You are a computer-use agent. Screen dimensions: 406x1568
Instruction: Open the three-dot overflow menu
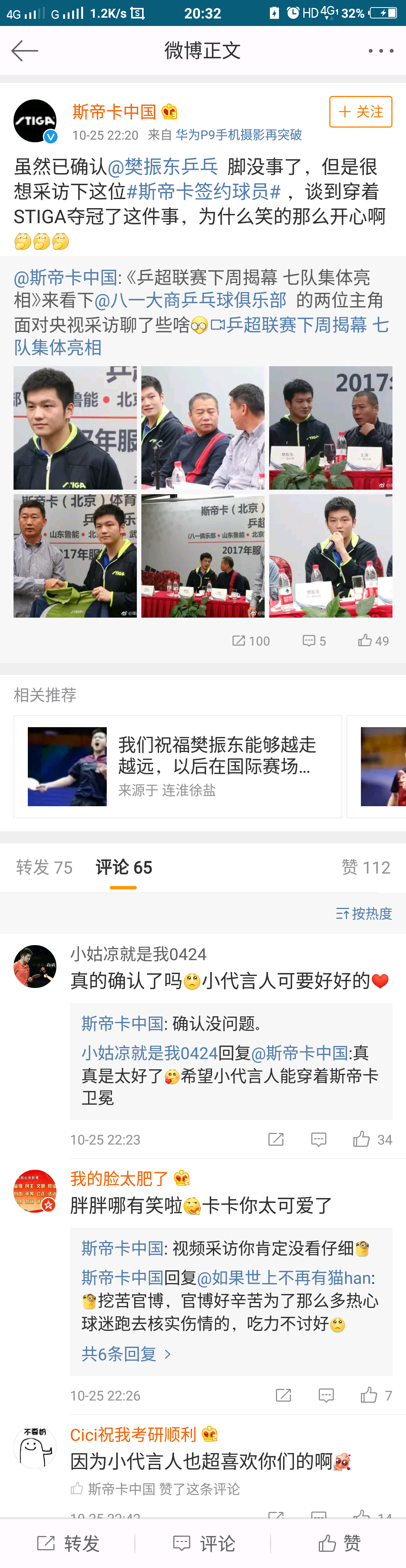click(x=380, y=51)
